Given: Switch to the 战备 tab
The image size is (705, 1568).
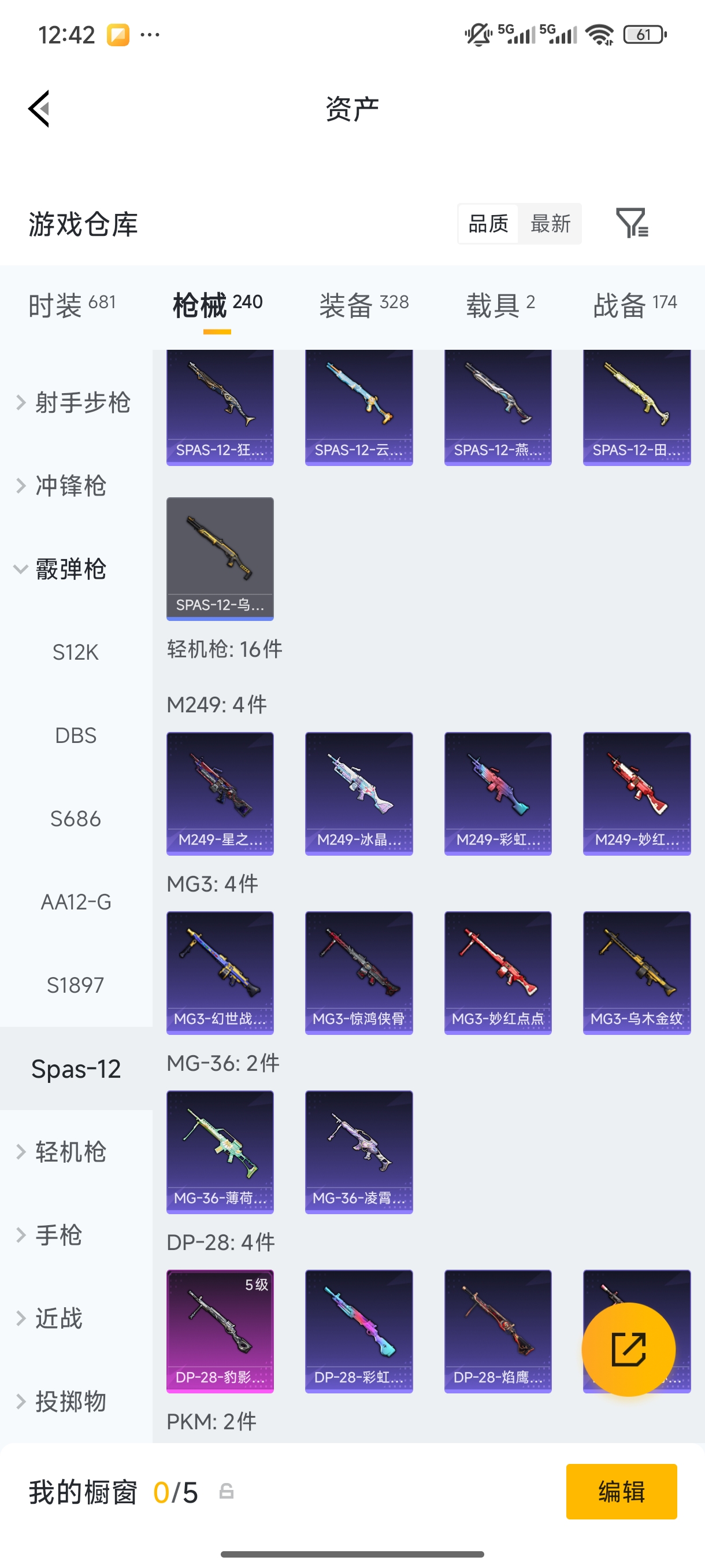Looking at the screenshot, I should [x=634, y=304].
